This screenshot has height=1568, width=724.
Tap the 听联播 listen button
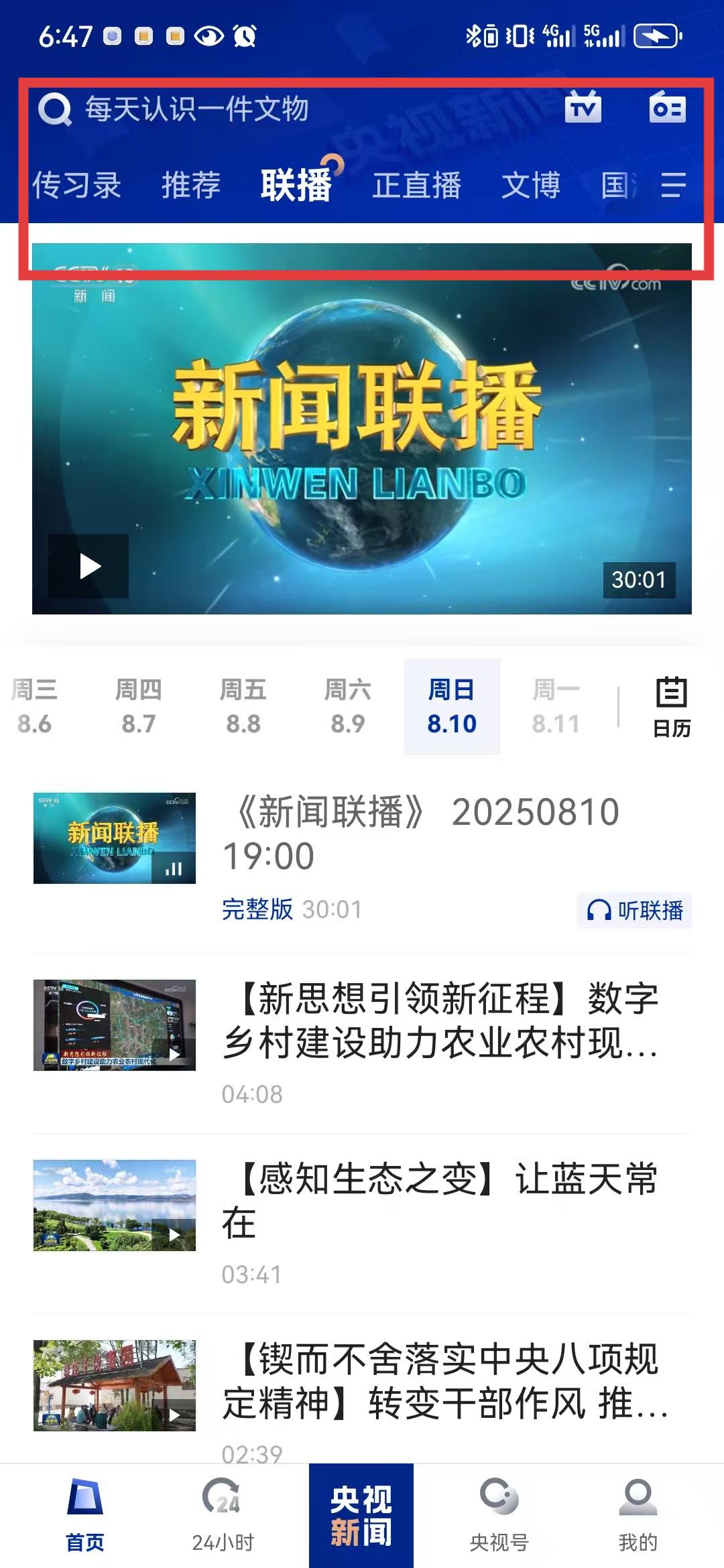click(x=634, y=910)
